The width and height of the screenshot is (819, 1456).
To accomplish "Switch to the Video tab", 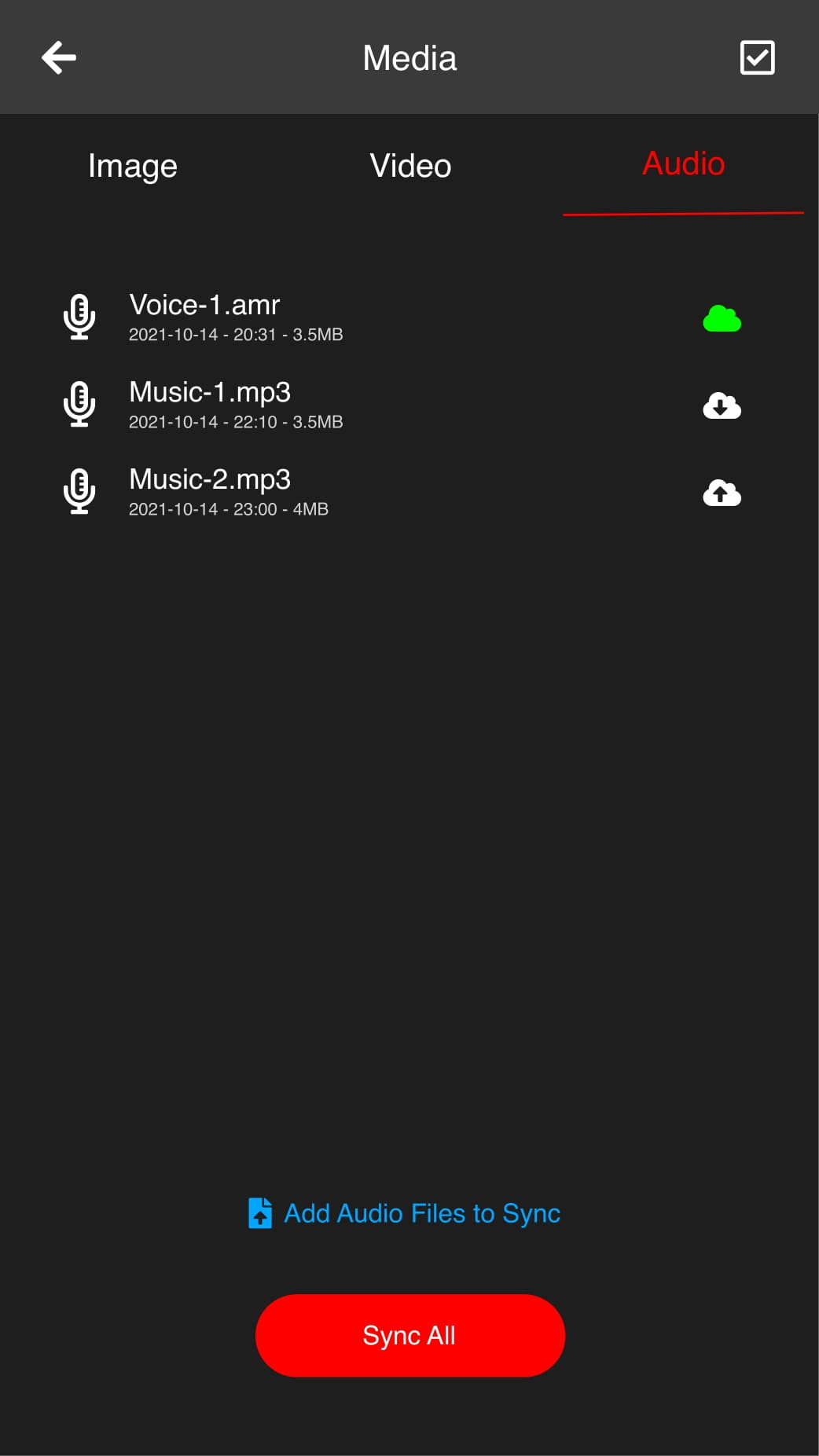I will (410, 166).
